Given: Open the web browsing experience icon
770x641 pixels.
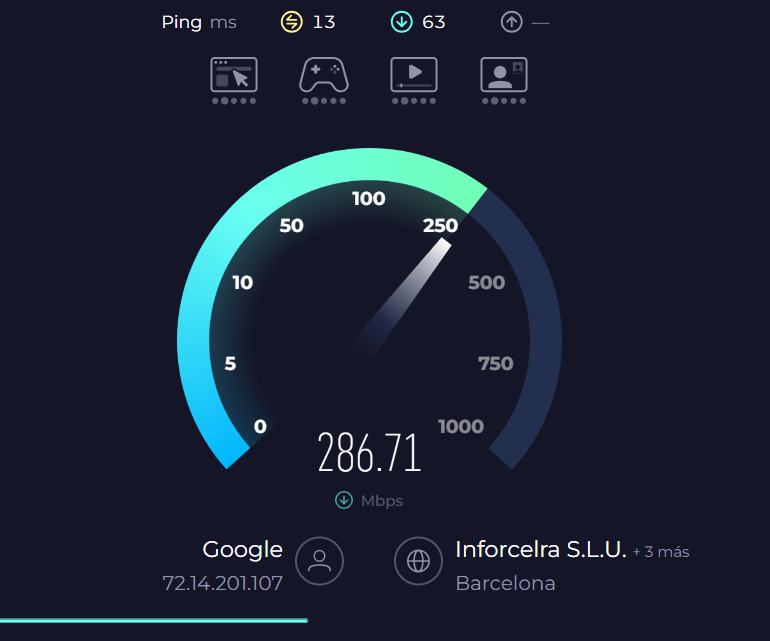Looking at the screenshot, I should (x=234, y=75).
